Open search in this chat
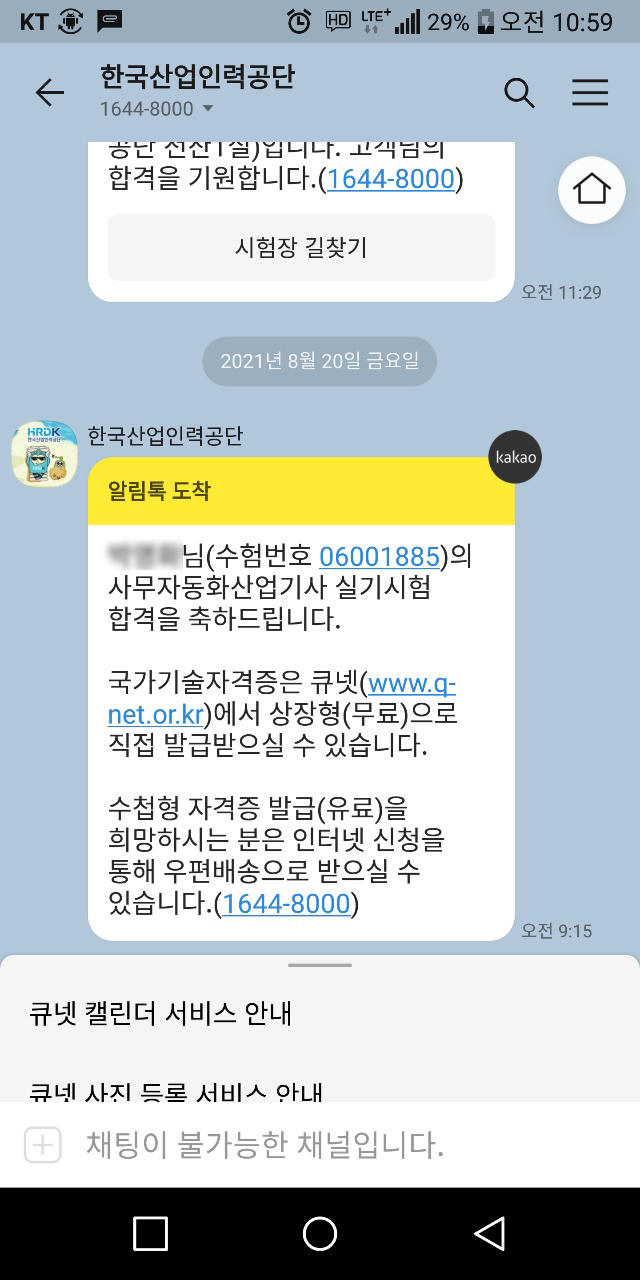Image resolution: width=640 pixels, height=1280 pixels. coord(519,93)
